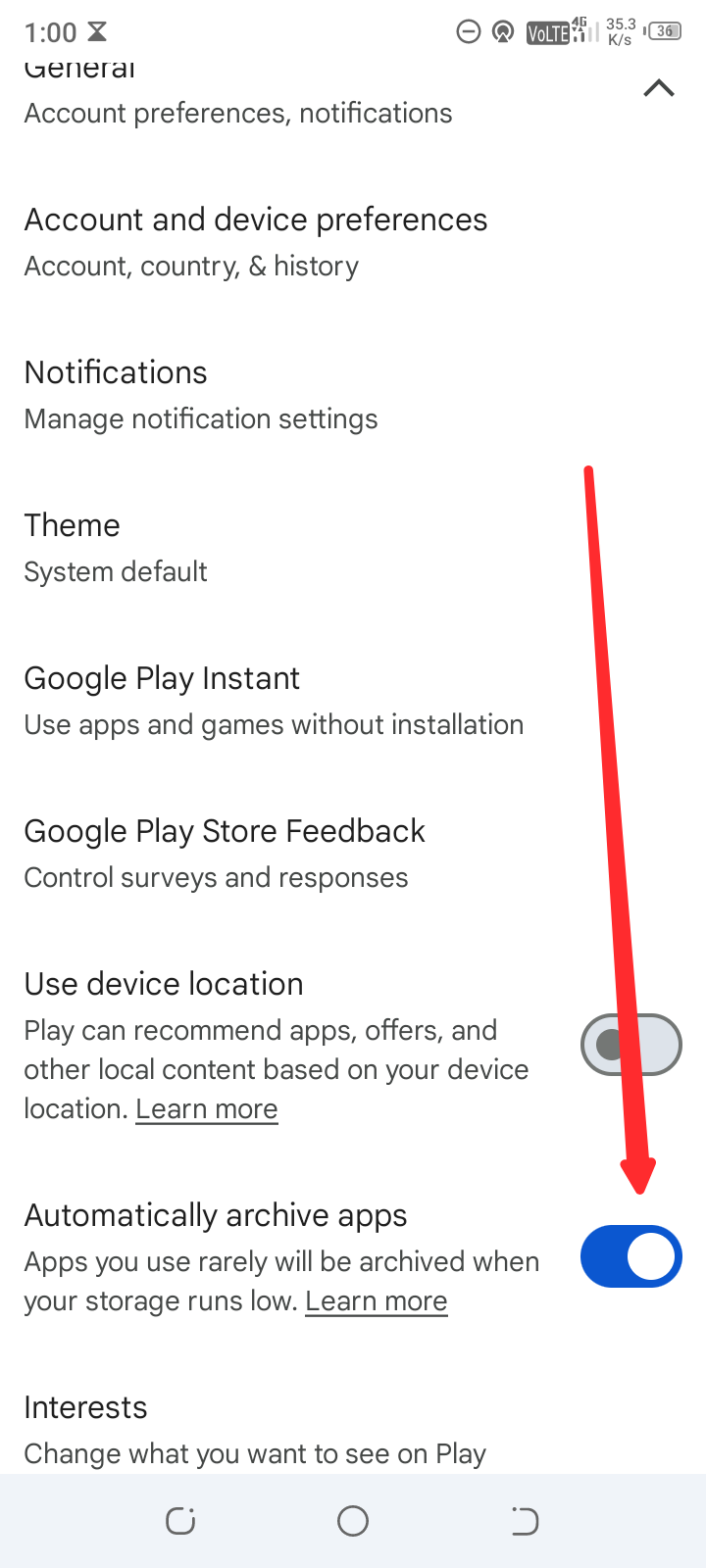Tap Learn more under archive apps
Screen dimensions: 706x1568
click(x=377, y=1301)
